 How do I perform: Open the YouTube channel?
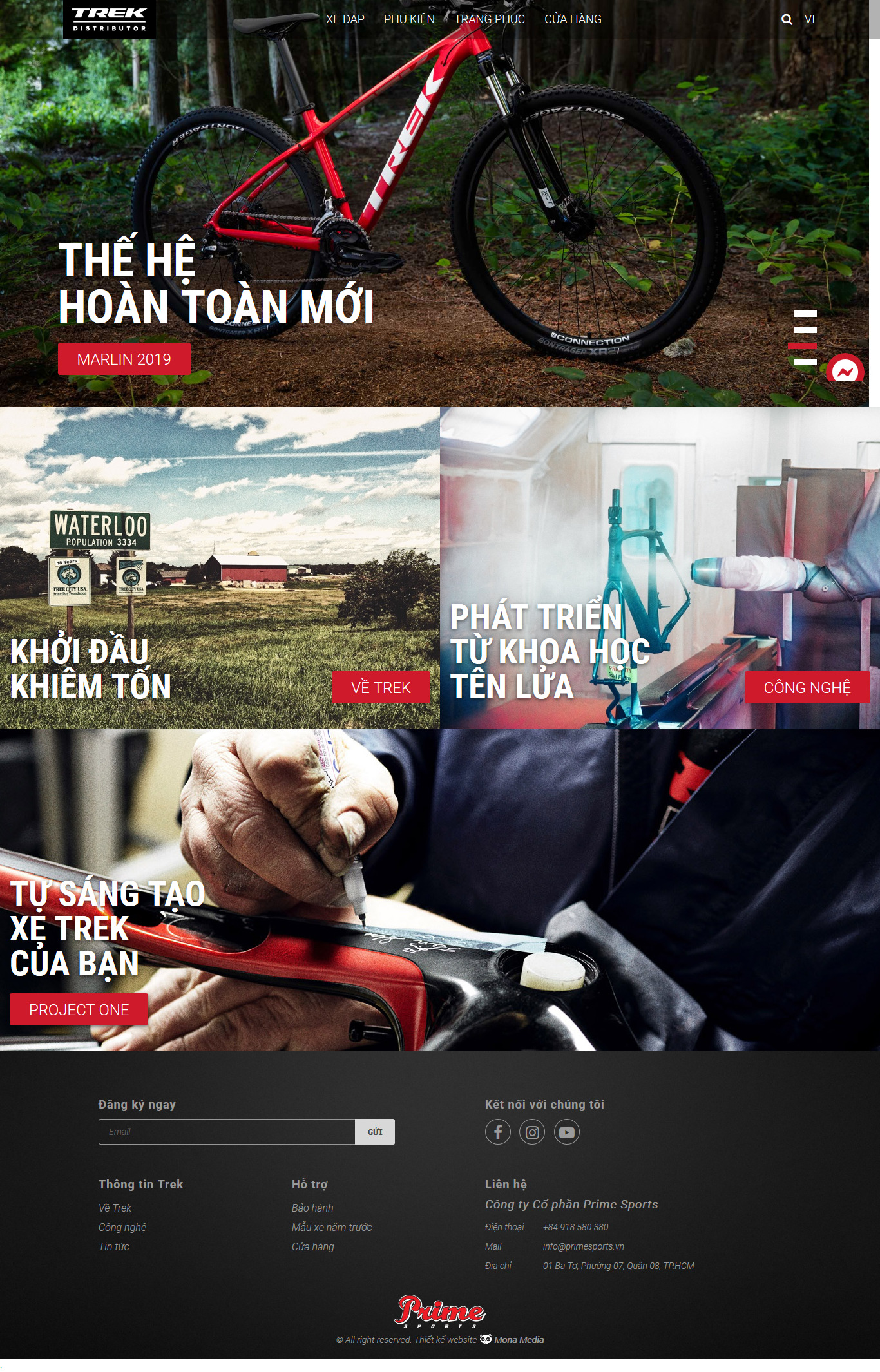tap(567, 1132)
